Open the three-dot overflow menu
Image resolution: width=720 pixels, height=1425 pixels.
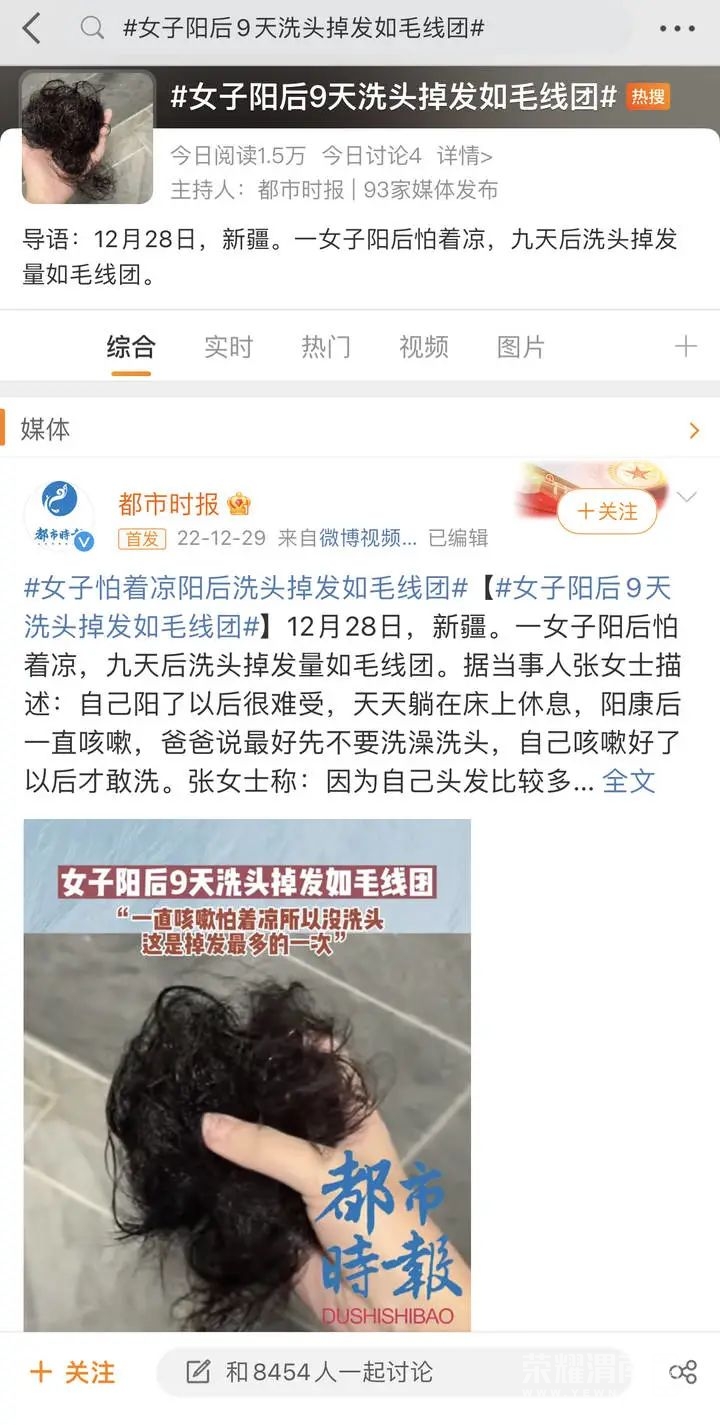677,28
